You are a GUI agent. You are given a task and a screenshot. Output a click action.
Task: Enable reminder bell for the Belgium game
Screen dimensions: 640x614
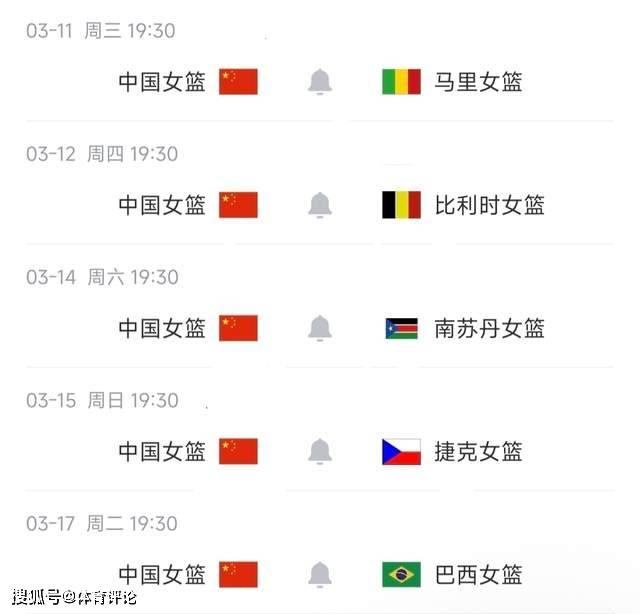(320, 205)
